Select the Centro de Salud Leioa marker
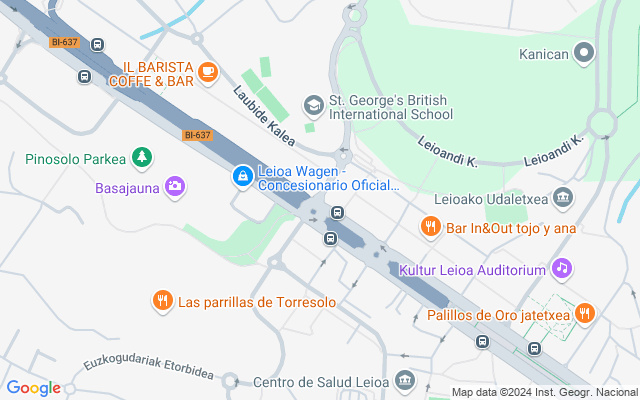This screenshot has height=400, width=640. click(x=404, y=381)
